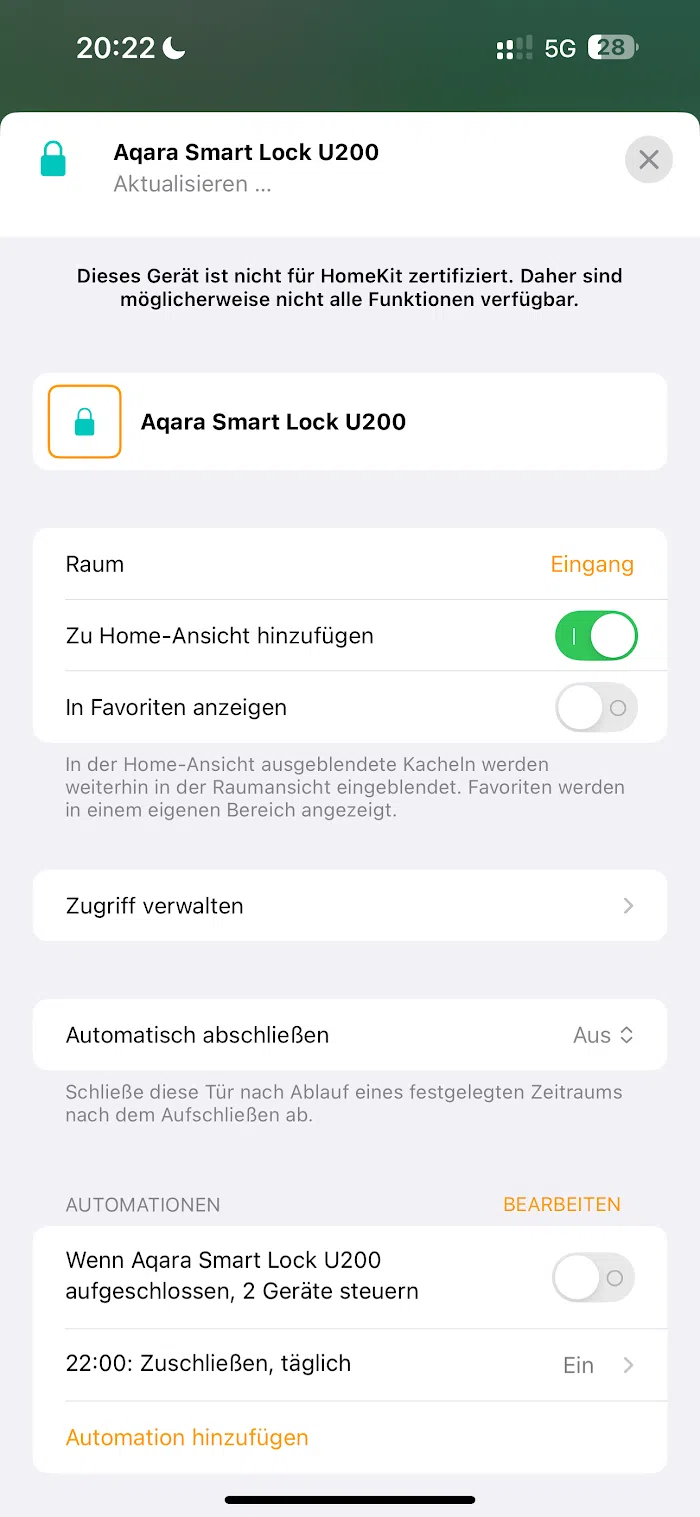The height and width of the screenshot is (1517, 700).
Task: Close the Aqara Smart Lock settings sheet
Action: [x=649, y=159]
